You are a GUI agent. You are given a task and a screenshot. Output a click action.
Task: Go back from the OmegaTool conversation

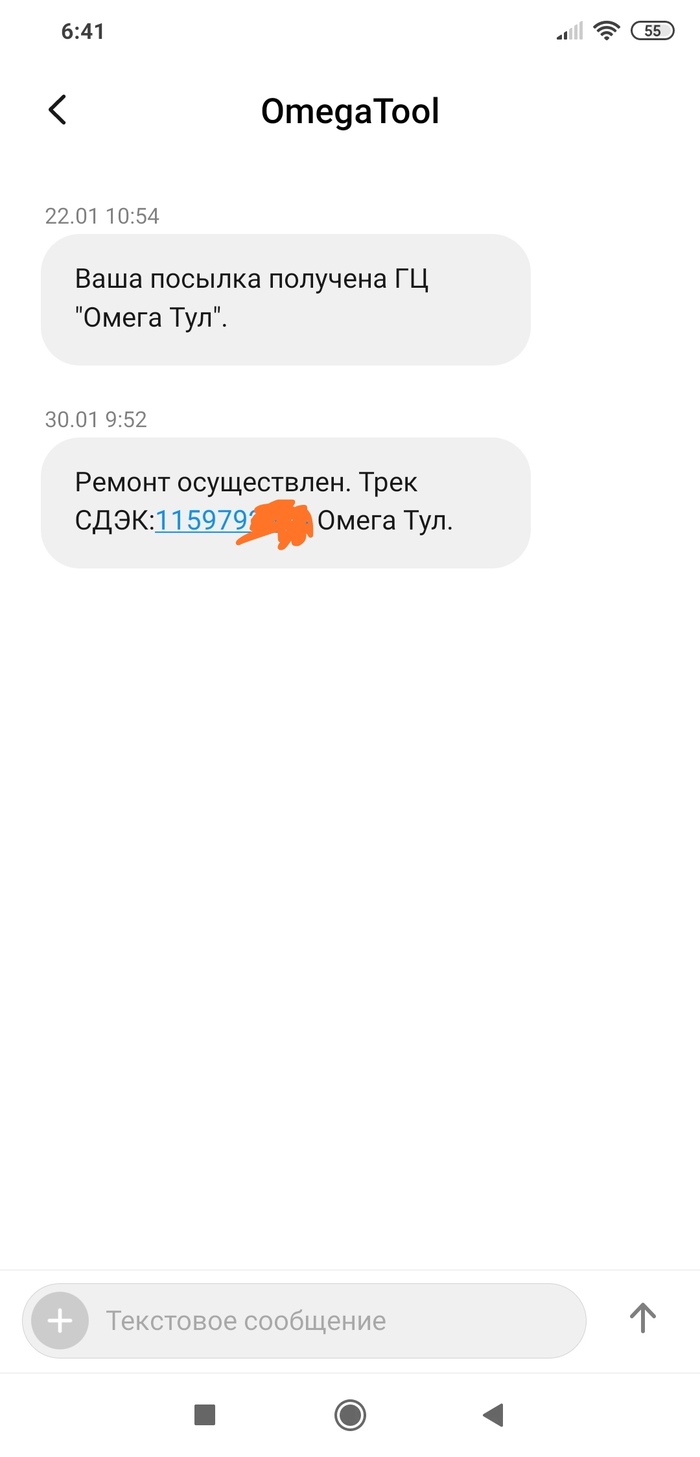(x=57, y=110)
